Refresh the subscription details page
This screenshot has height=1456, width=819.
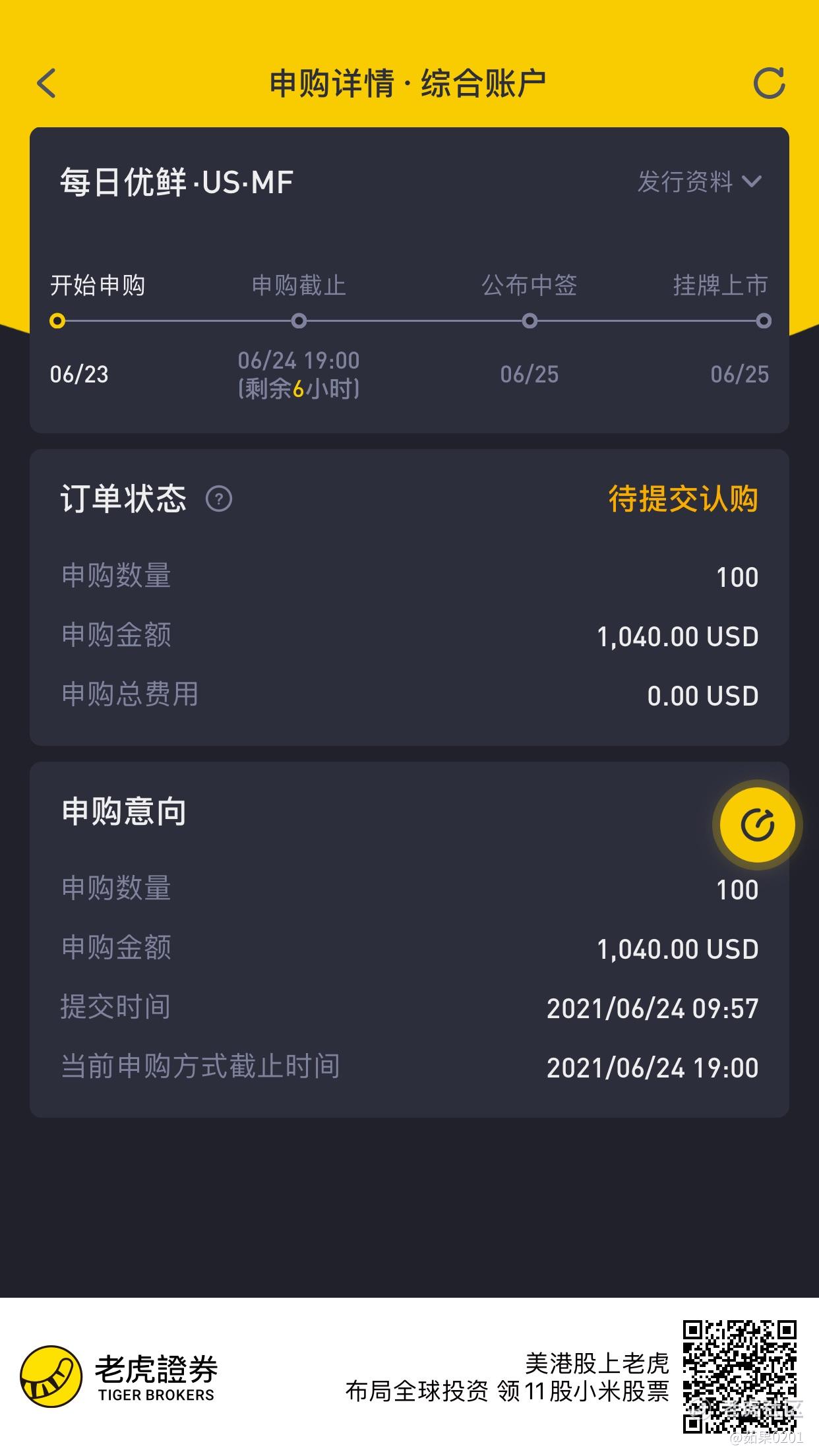pos(770,83)
